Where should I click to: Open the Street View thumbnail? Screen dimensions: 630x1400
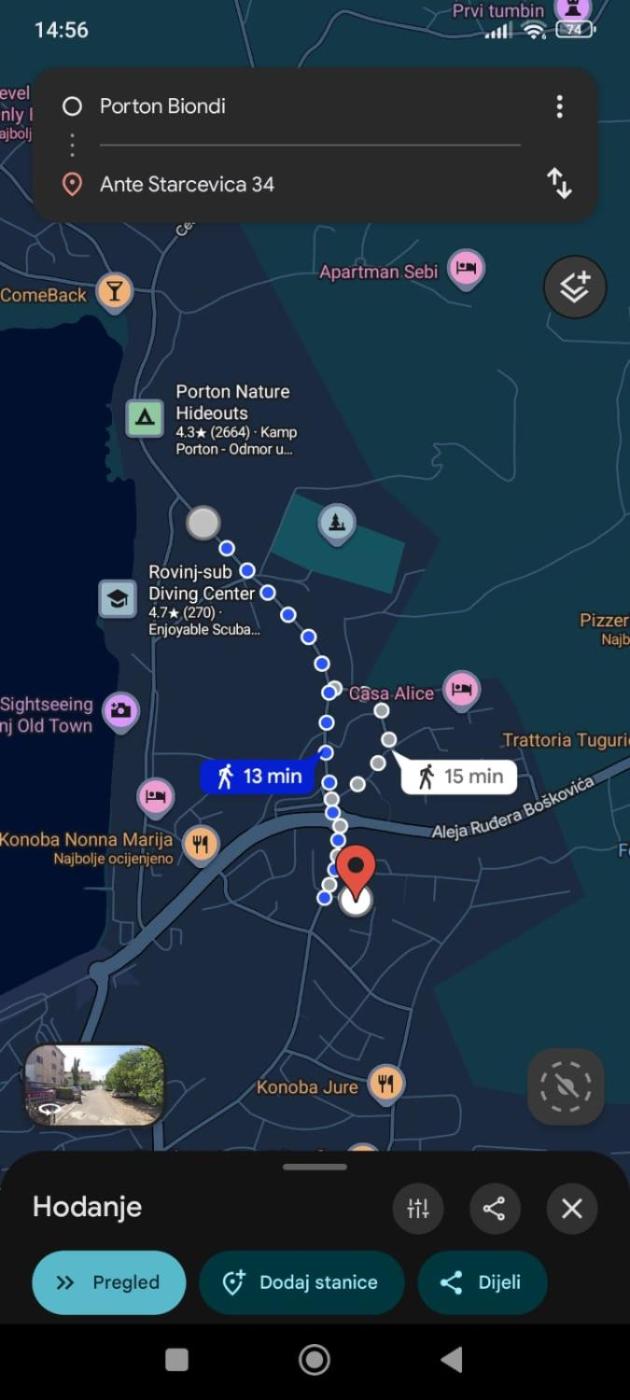[94, 1086]
